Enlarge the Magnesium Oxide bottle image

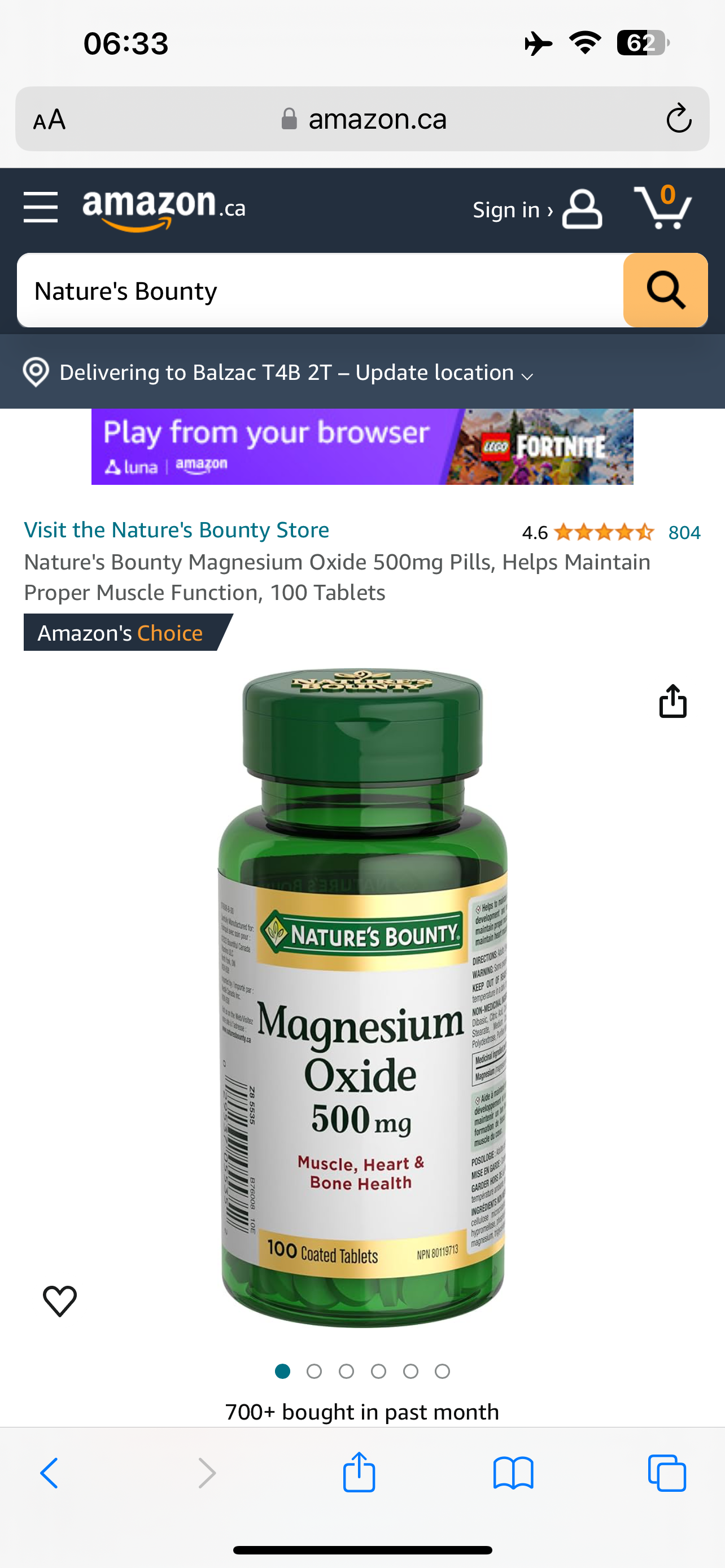(362, 998)
